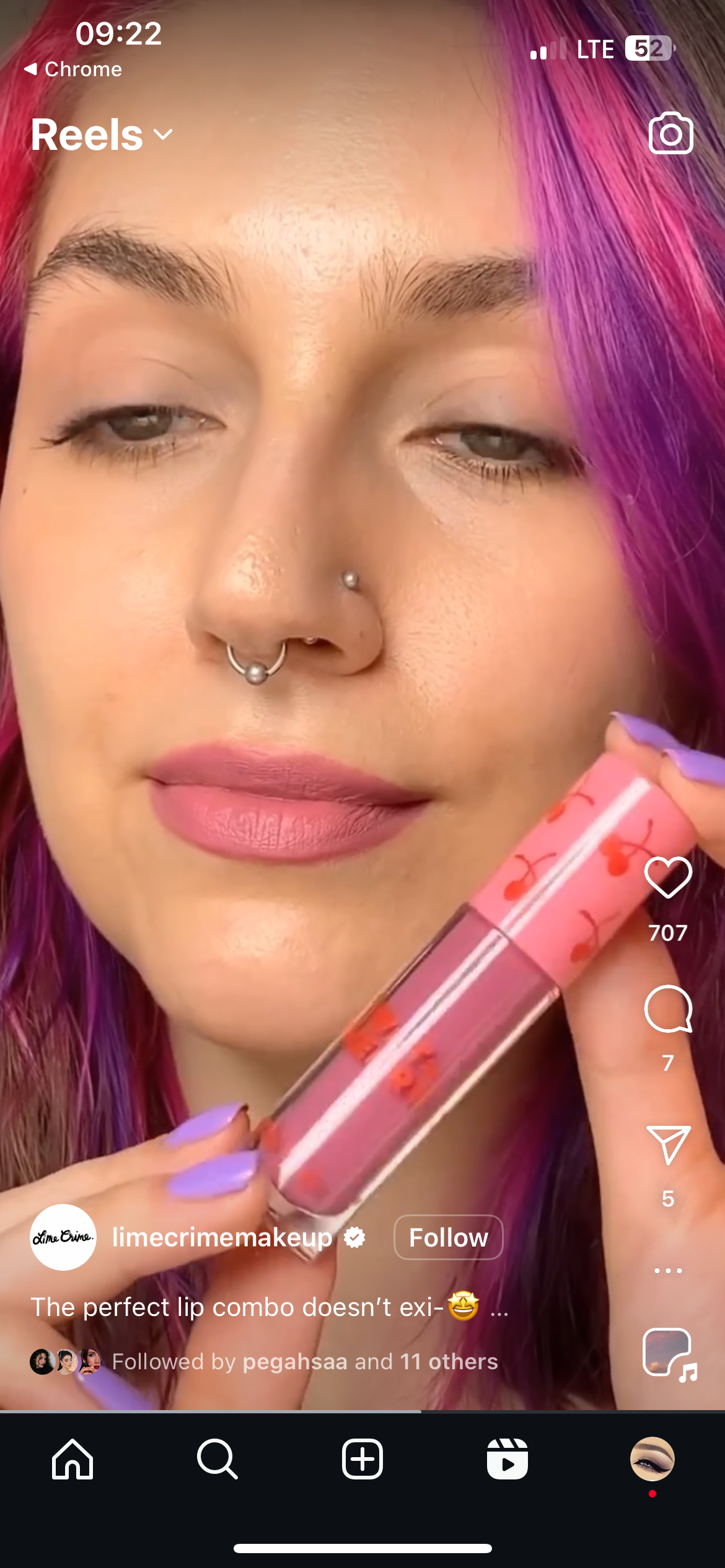Open comments on this reel
This screenshot has height=1568, width=725.
pyautogui.click(x=668, y=1009)
